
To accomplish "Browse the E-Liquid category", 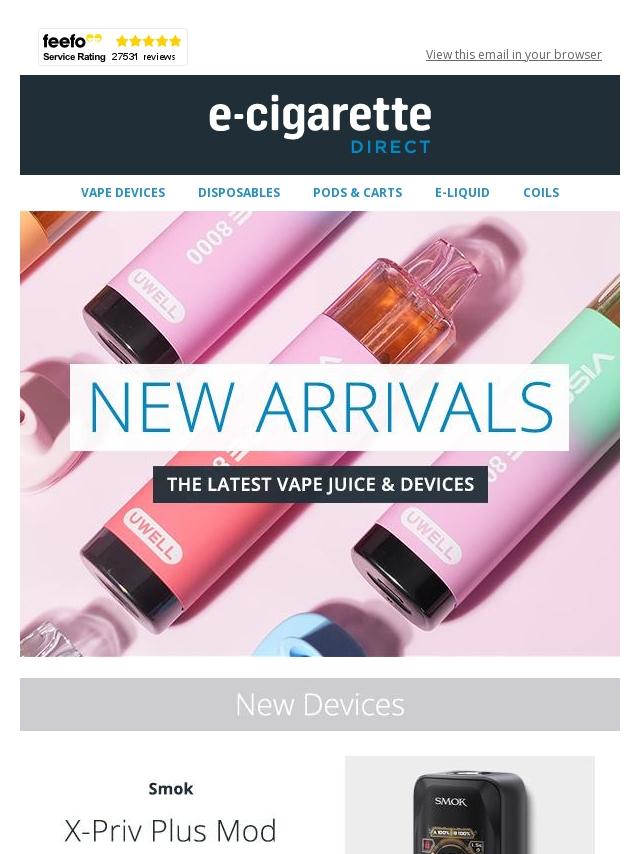I will [462, 193].
